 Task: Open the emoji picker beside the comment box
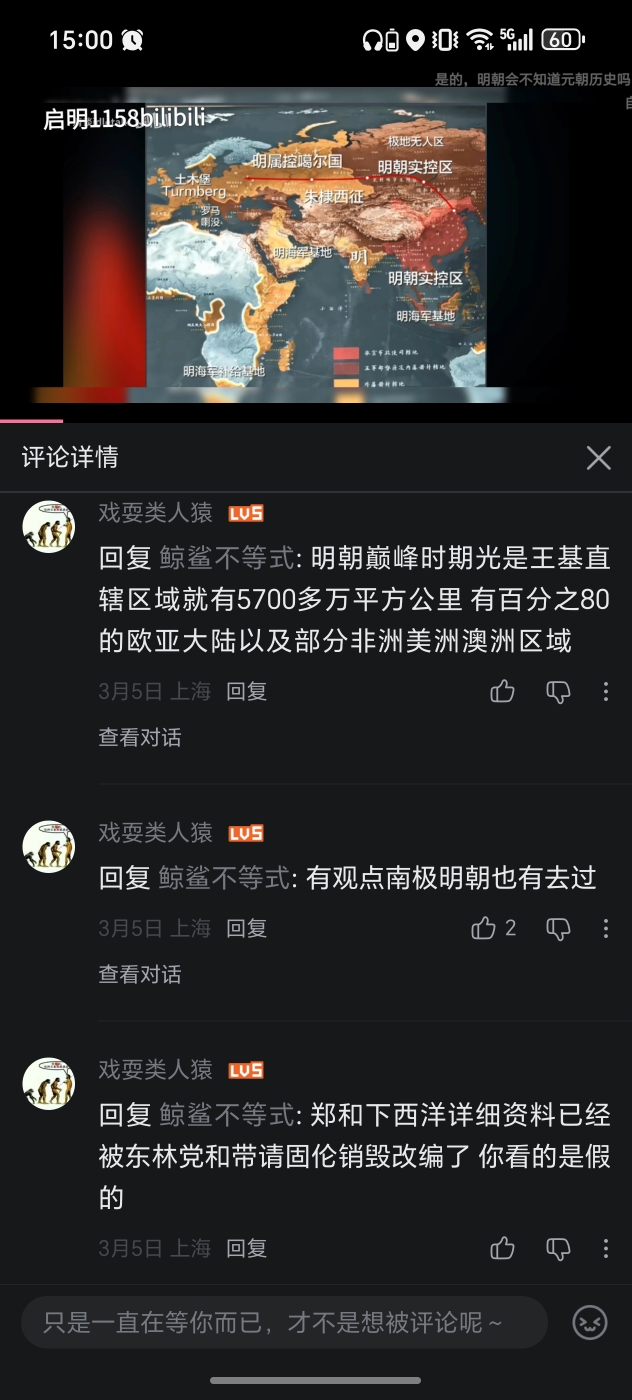[x=590, y=1323]
